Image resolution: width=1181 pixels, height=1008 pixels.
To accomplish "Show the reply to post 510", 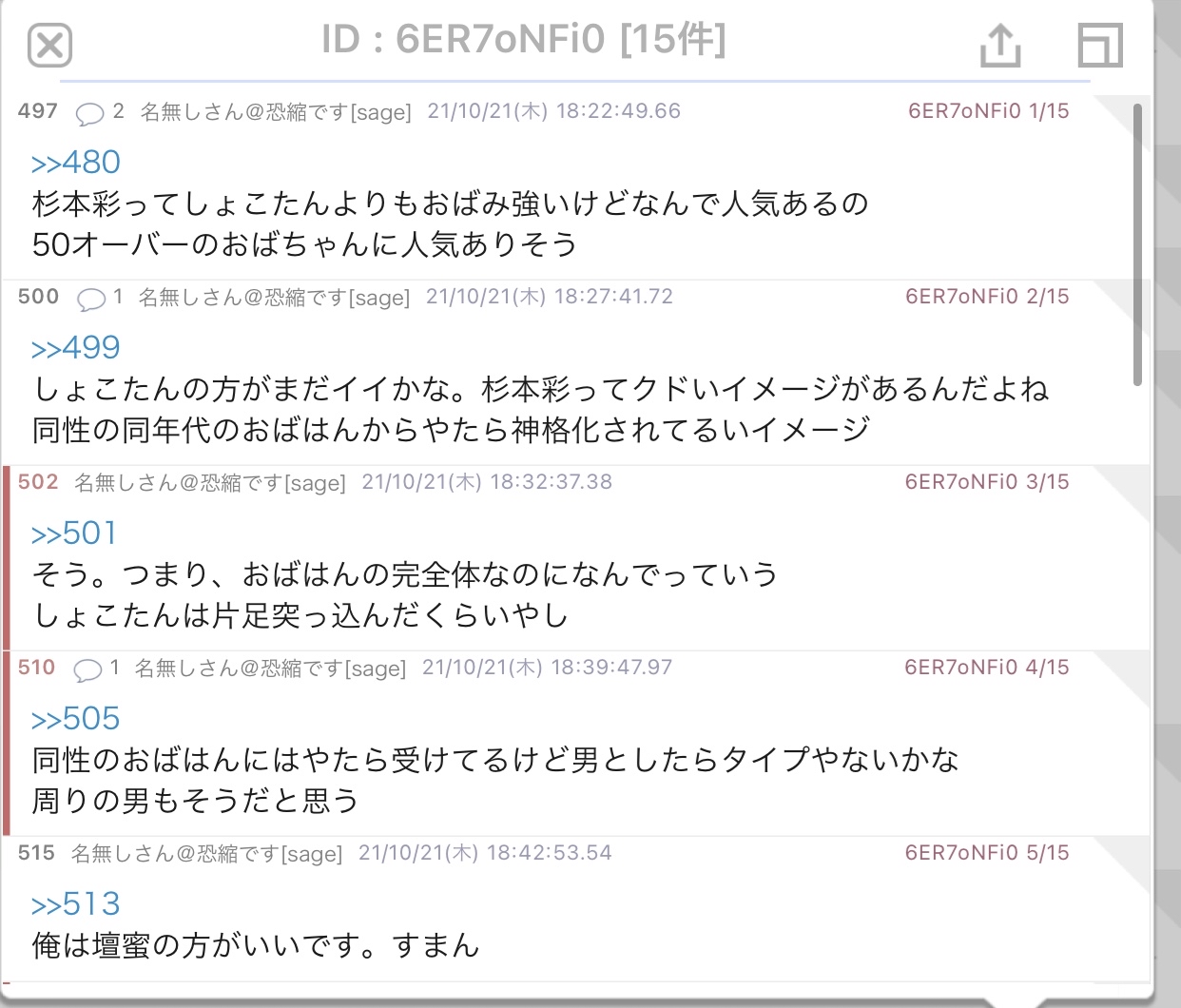I will pos(96,669).
